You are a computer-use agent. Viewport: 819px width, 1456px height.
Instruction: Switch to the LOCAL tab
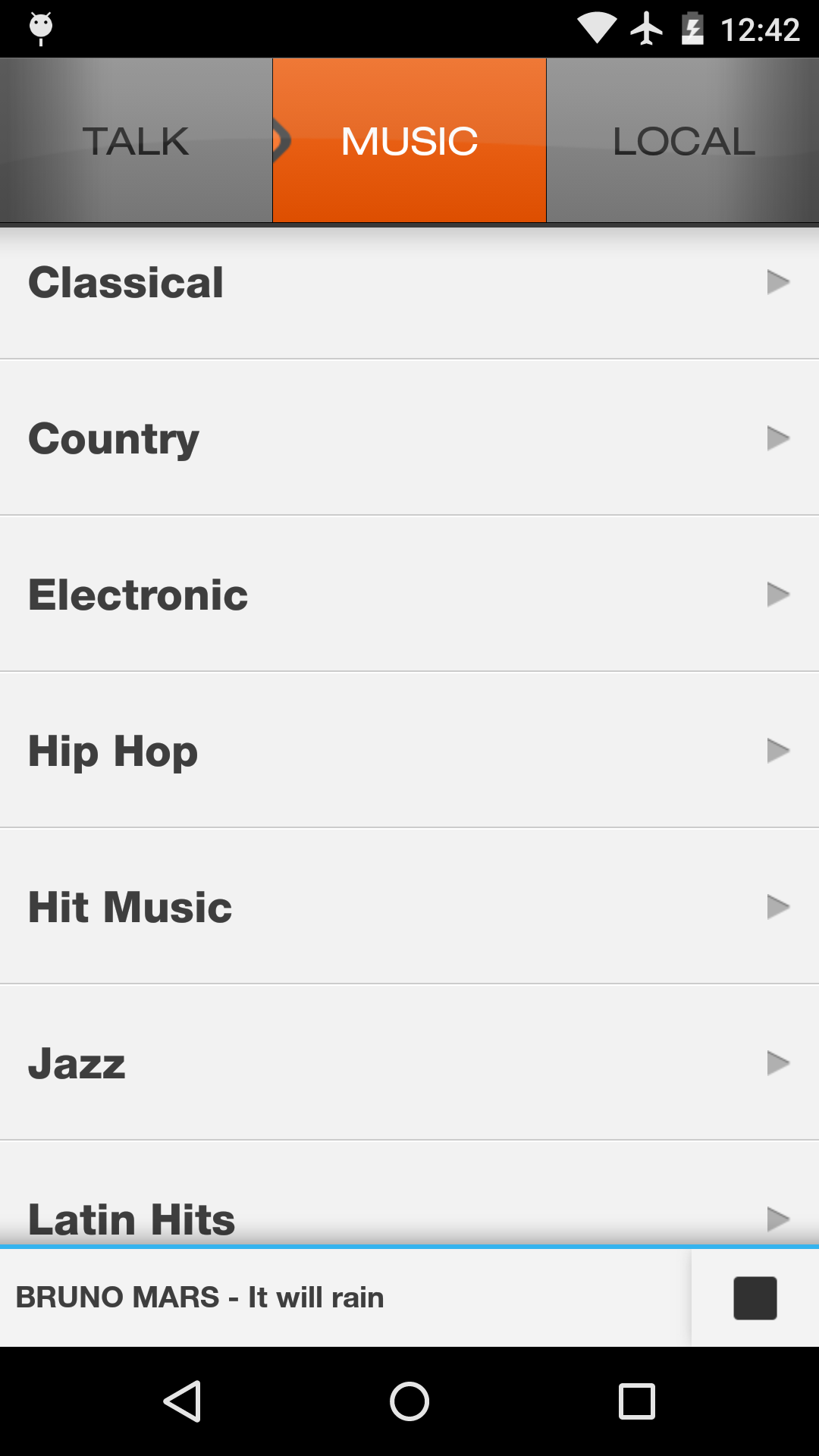pos(682,140)
